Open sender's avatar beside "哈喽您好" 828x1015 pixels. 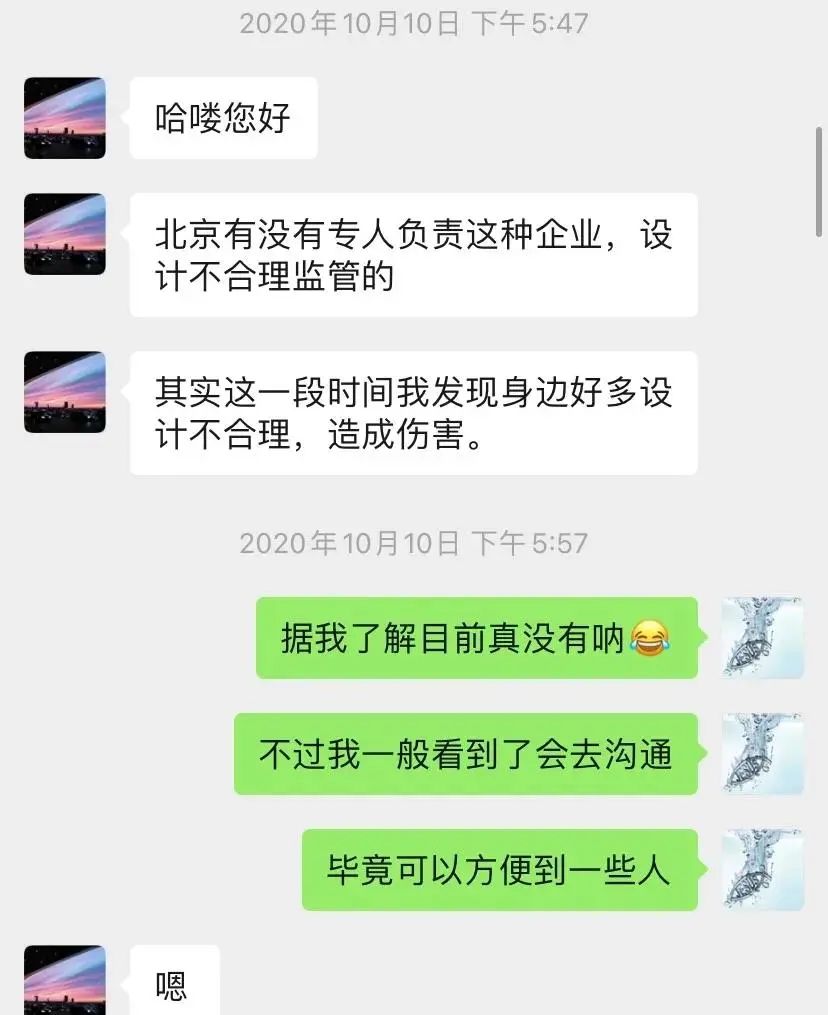[65, 118]
